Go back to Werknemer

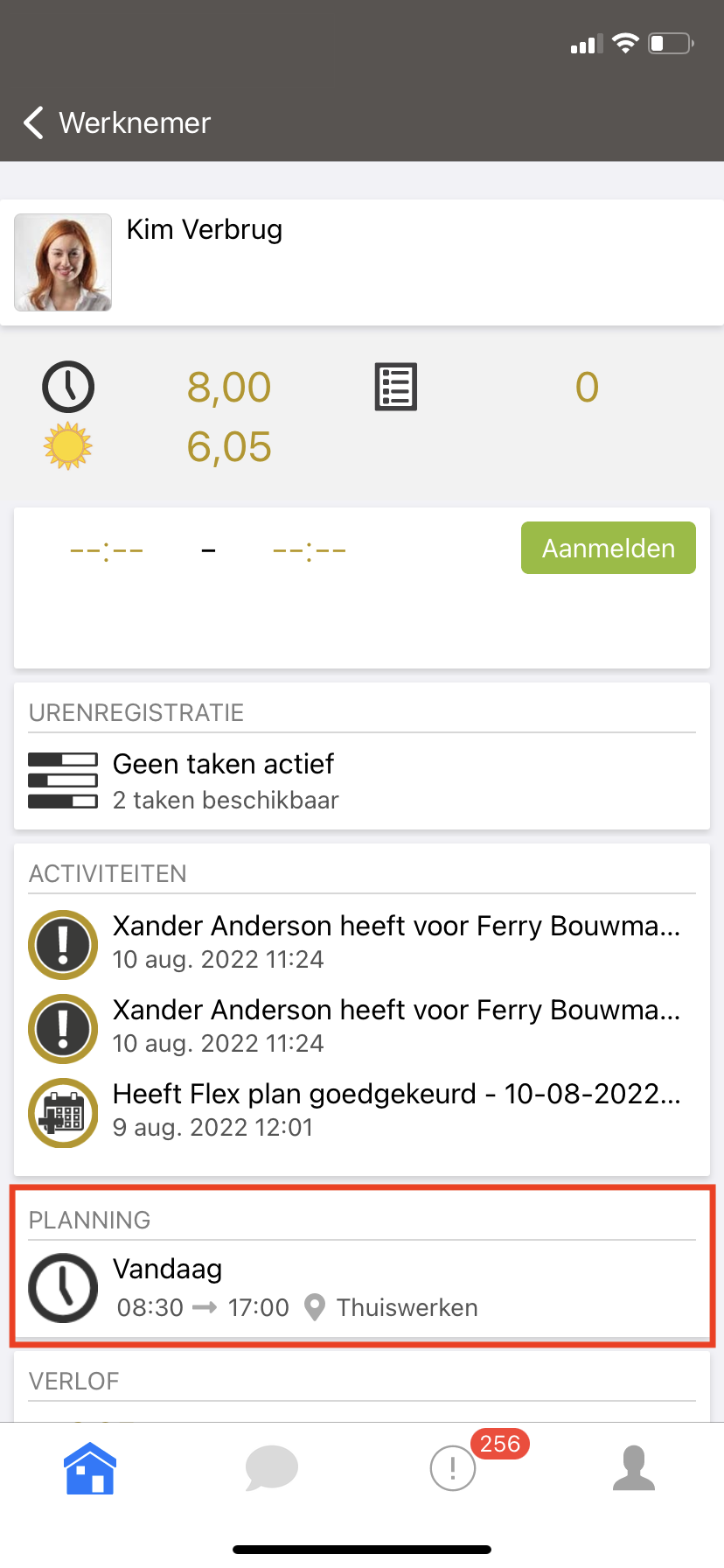117,123
